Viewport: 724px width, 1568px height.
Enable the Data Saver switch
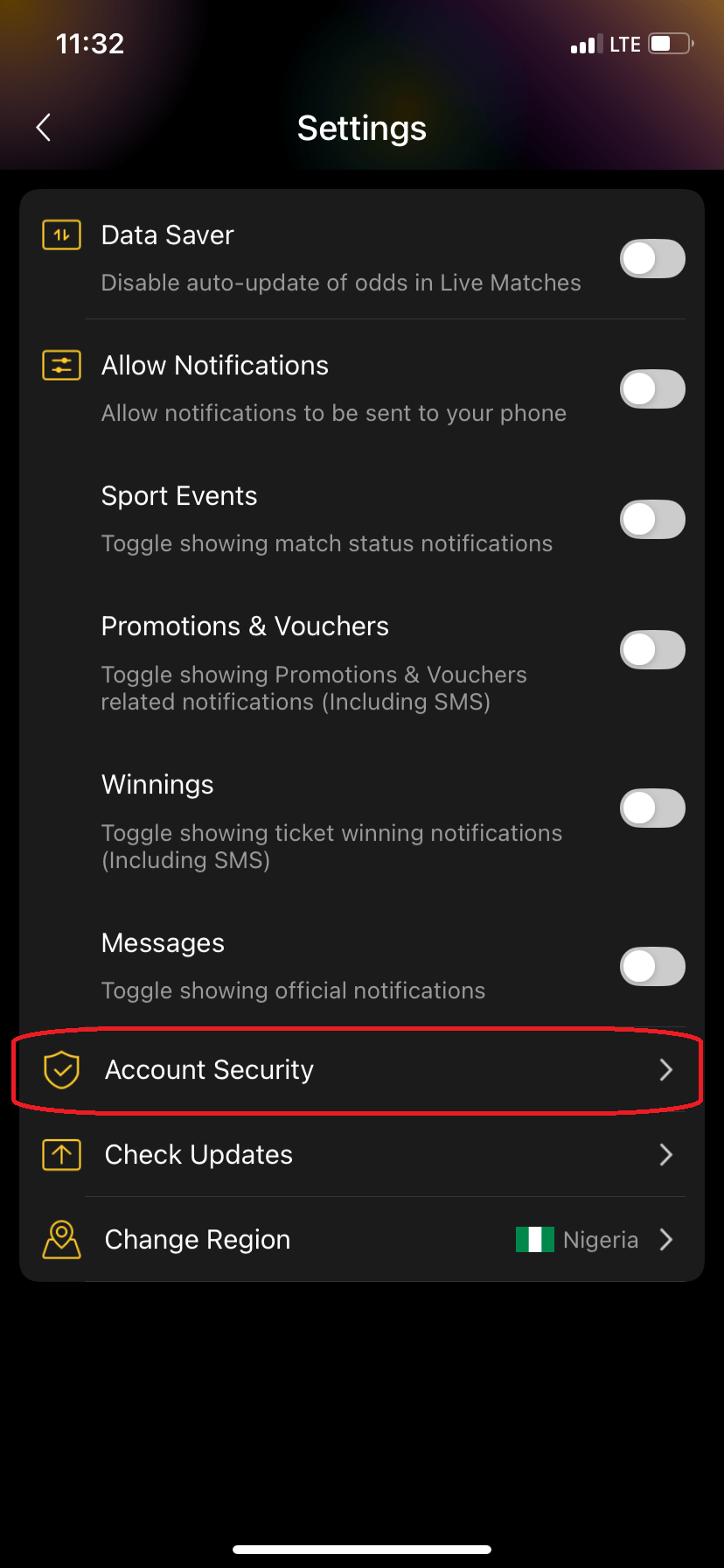pyautogui.click(x=652, y=259)
